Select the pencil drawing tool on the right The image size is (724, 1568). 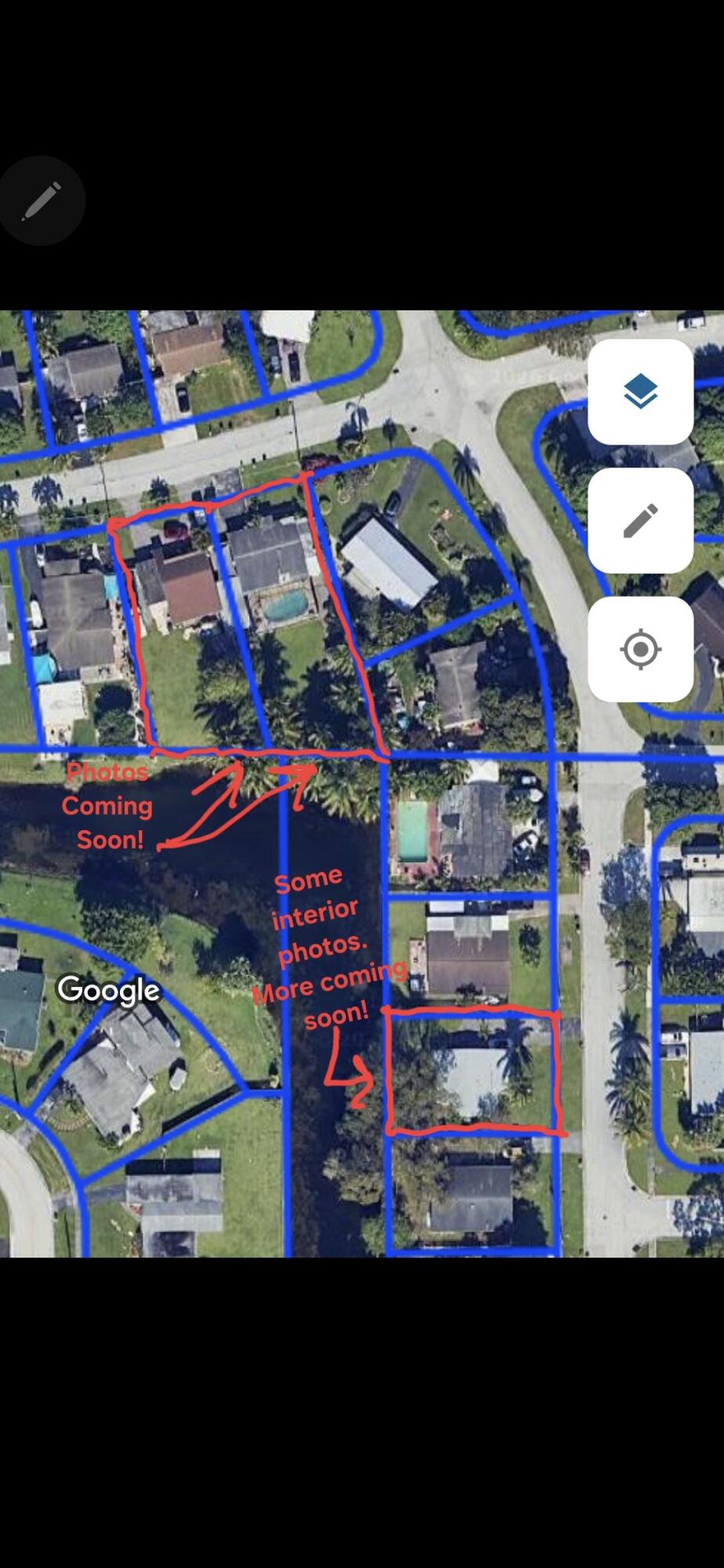click(x=641, y=521)
